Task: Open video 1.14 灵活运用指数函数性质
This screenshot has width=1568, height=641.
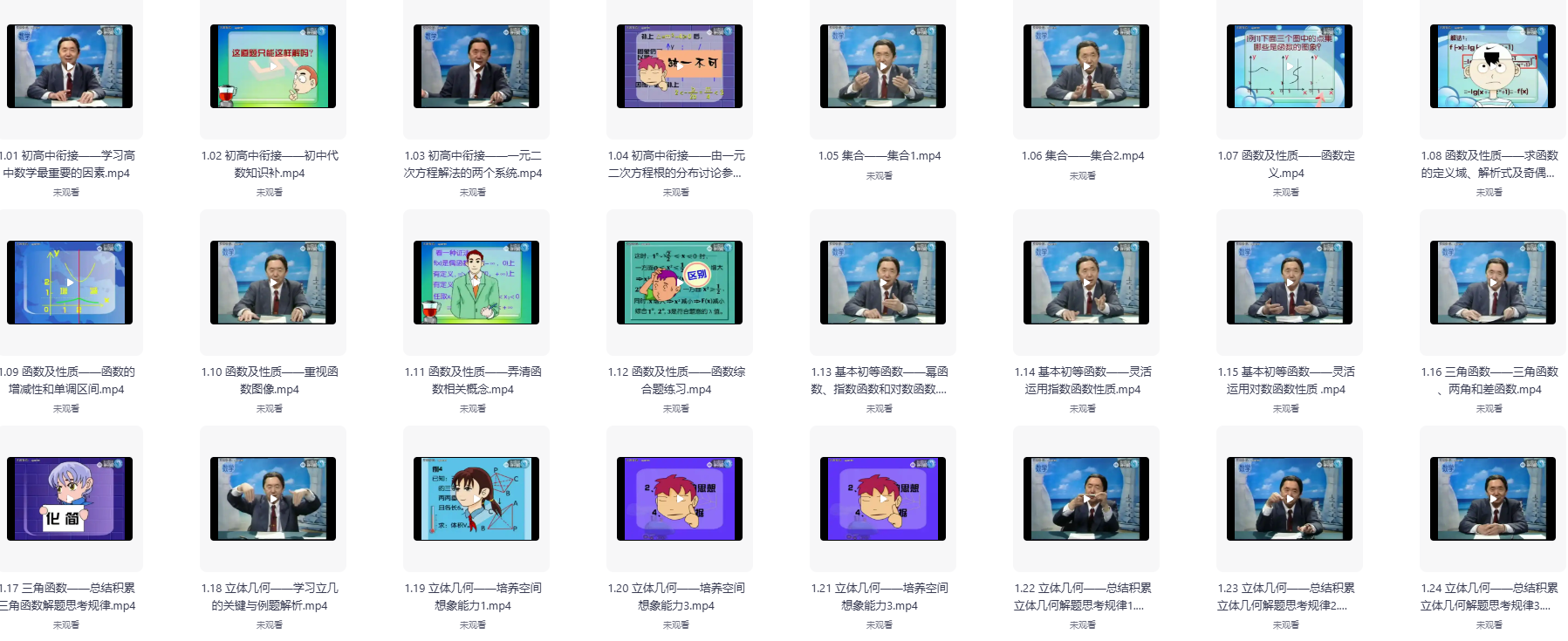Action: (x=1086, y=283)
